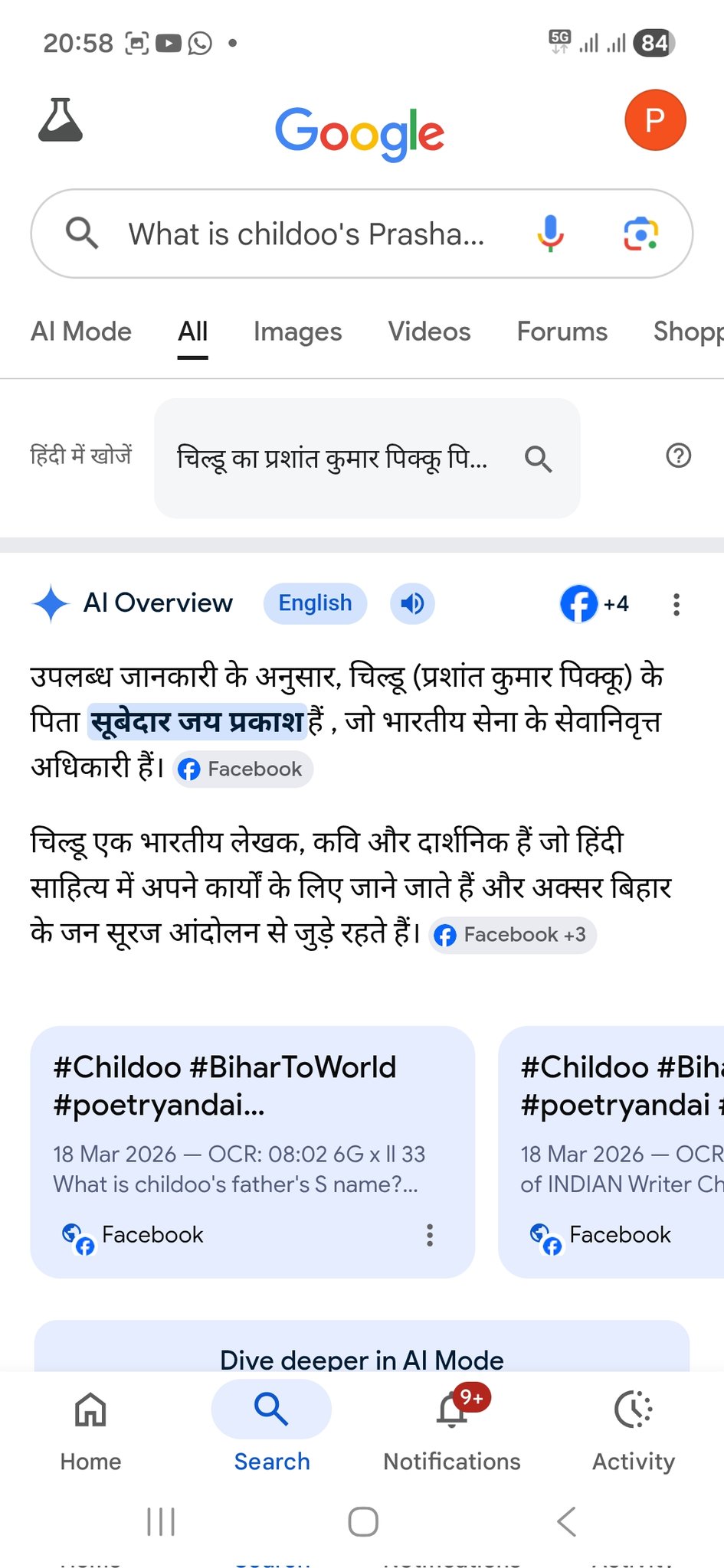This screenshot has width=724, height=1568.
Task: View AI Overview sources with +4
Action: coord(595,603)
